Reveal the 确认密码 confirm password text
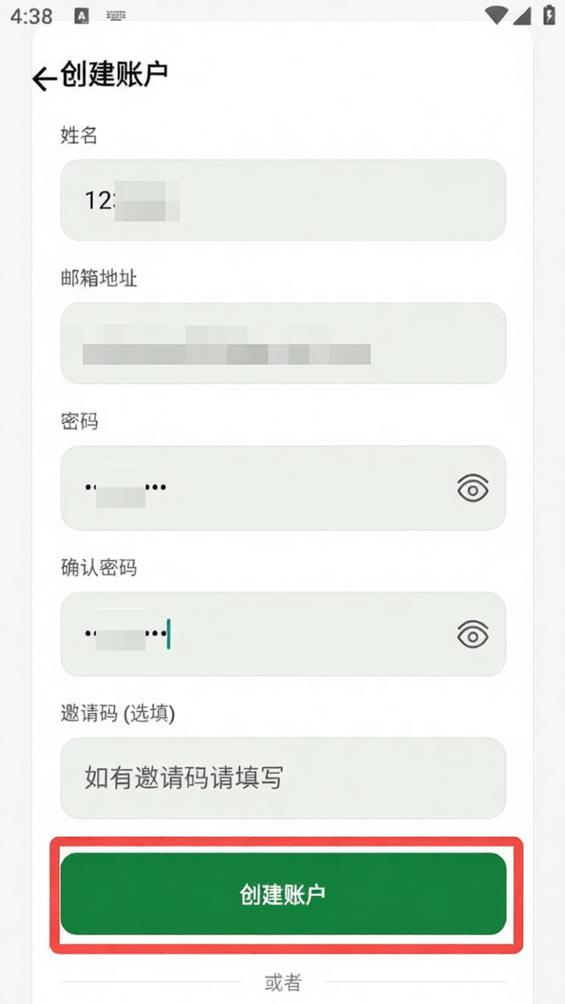The image size is (565, 1004). 473,635
